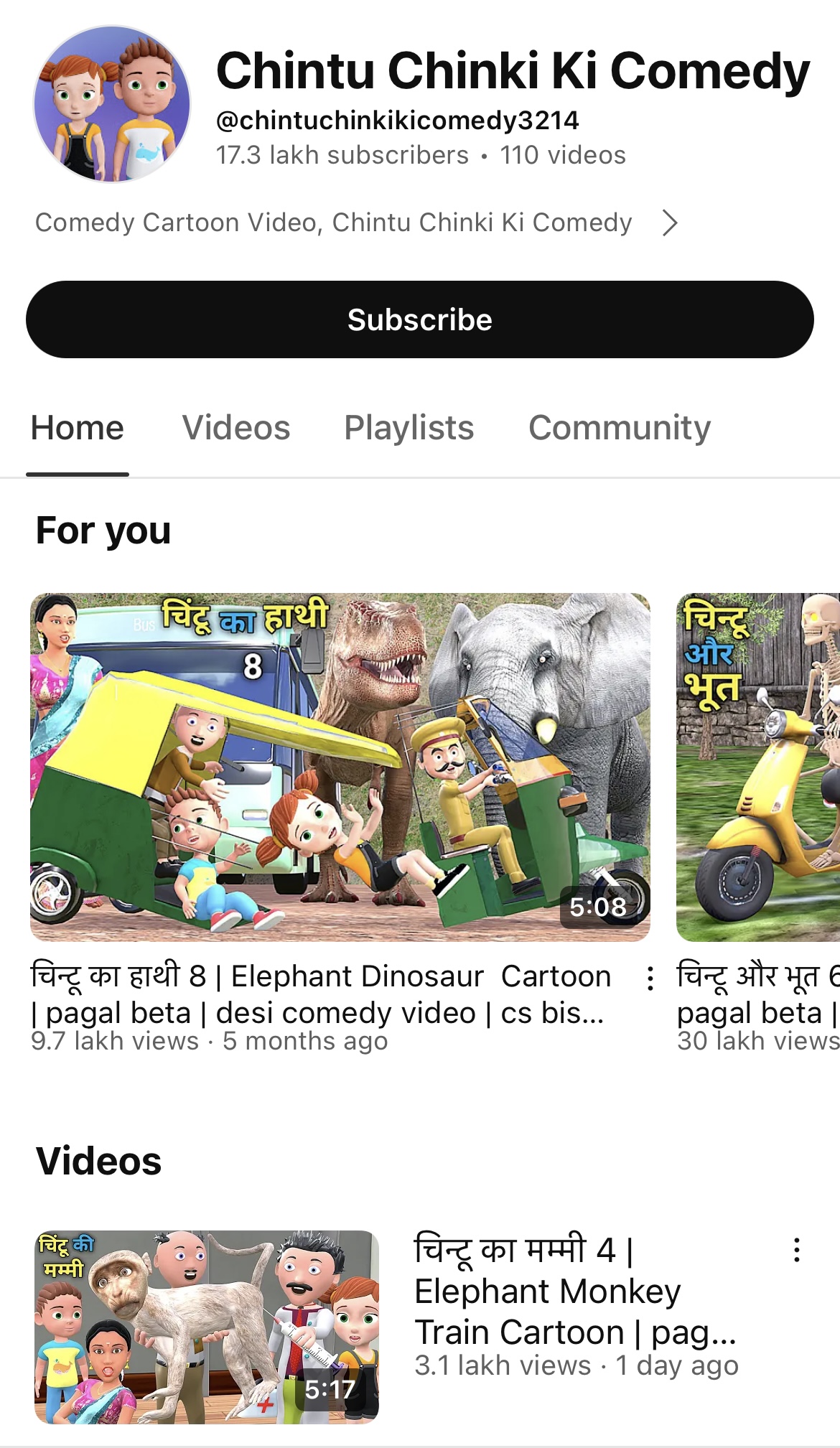Play the चिन्टू और भूत video
Image resolution: width=840 pixels, height=1448 pixels.
pyautogui.click(x=758, y=767)
